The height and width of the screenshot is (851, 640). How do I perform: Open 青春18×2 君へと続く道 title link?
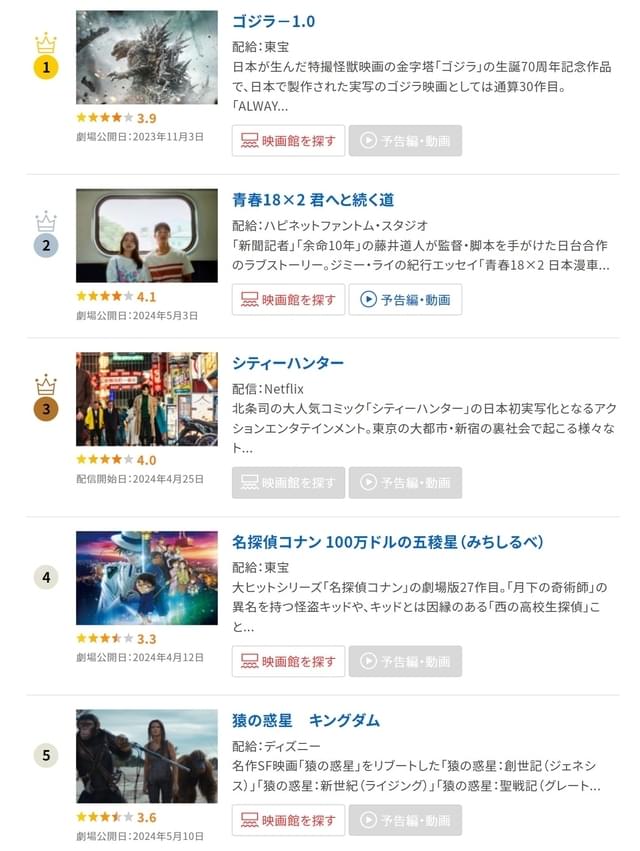click(x=312, y=200)
